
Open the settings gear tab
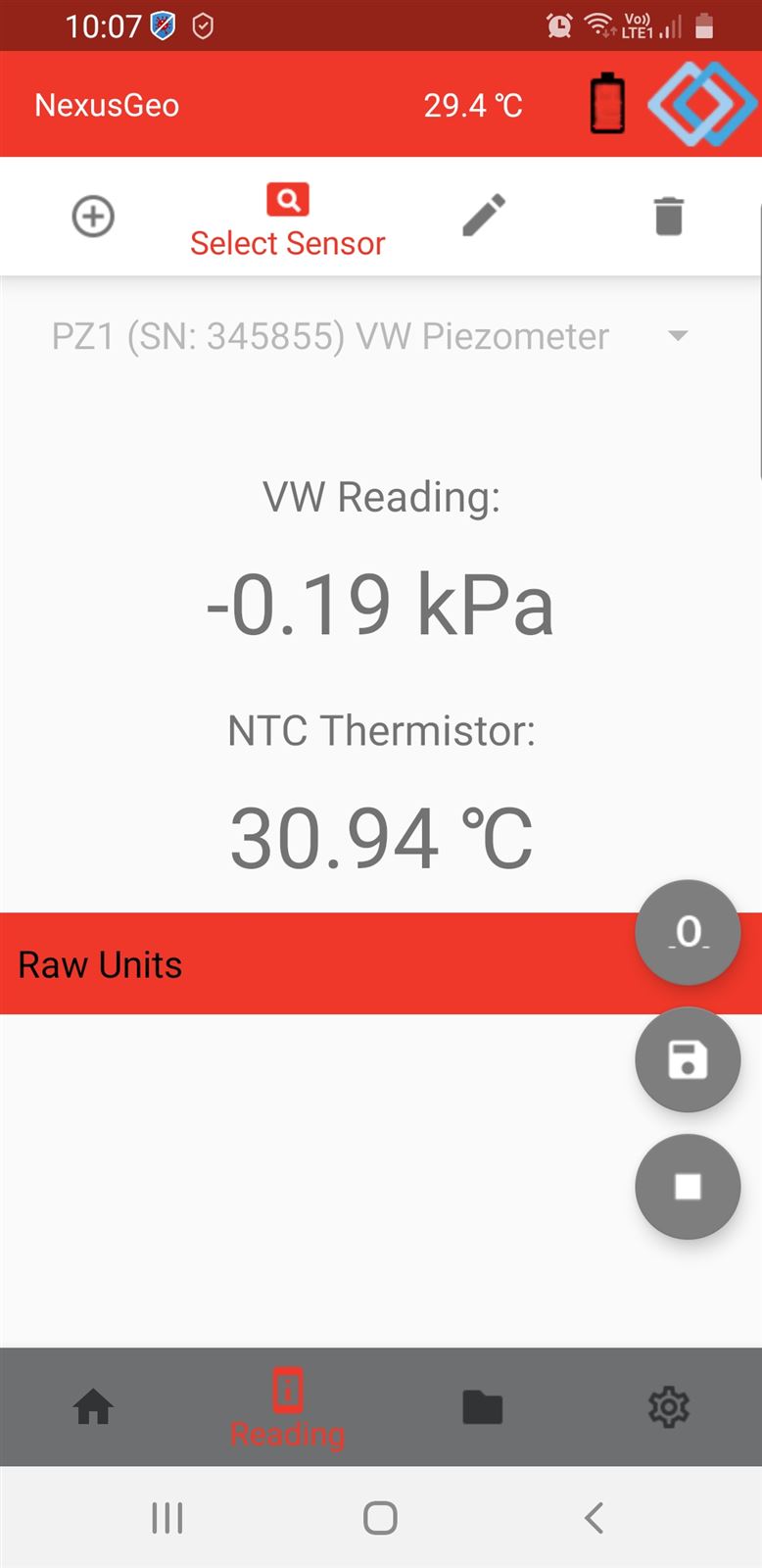pyautogui.click(x=669, y=1407)
